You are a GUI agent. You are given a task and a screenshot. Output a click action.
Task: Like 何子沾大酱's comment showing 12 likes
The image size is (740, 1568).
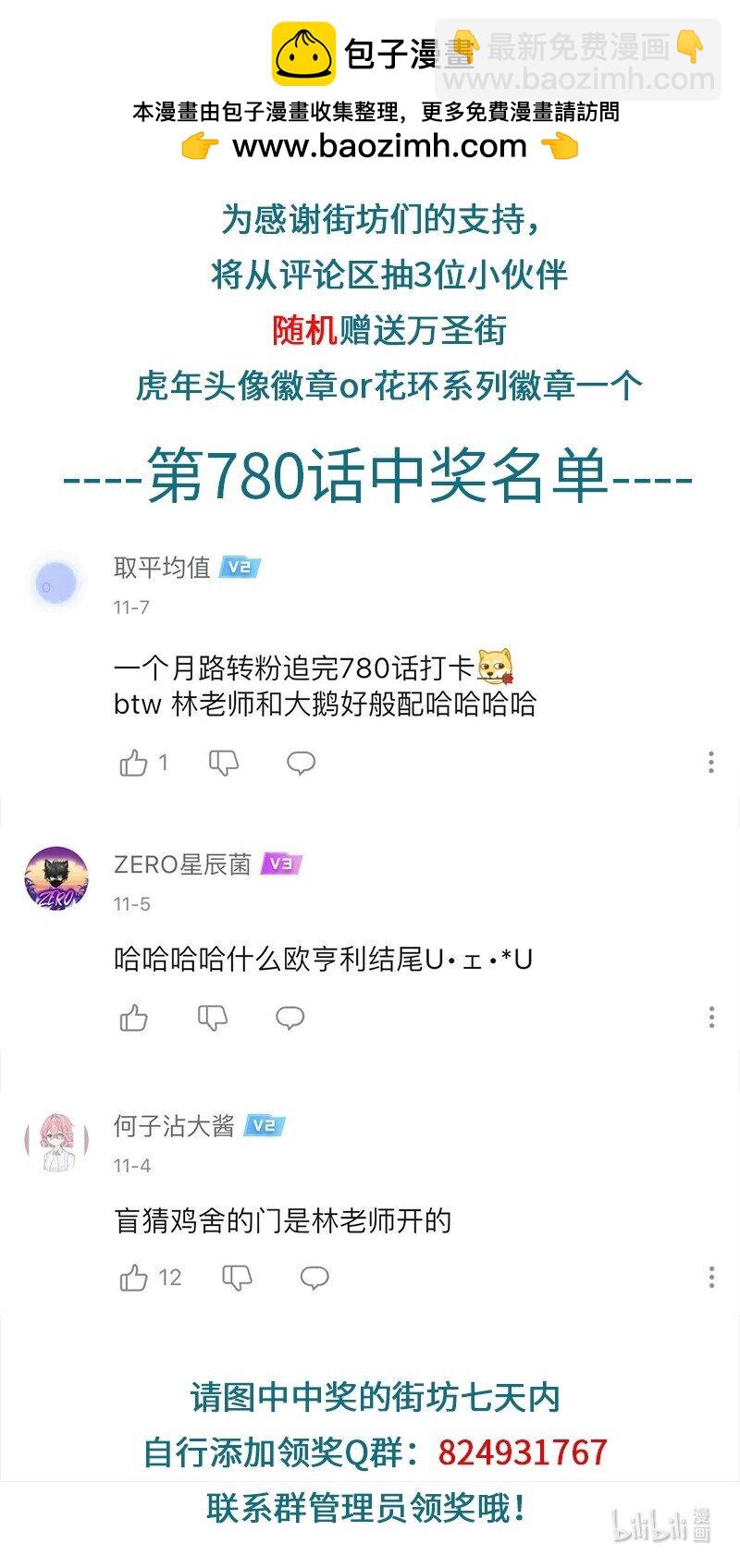[x=135, y=1277]
